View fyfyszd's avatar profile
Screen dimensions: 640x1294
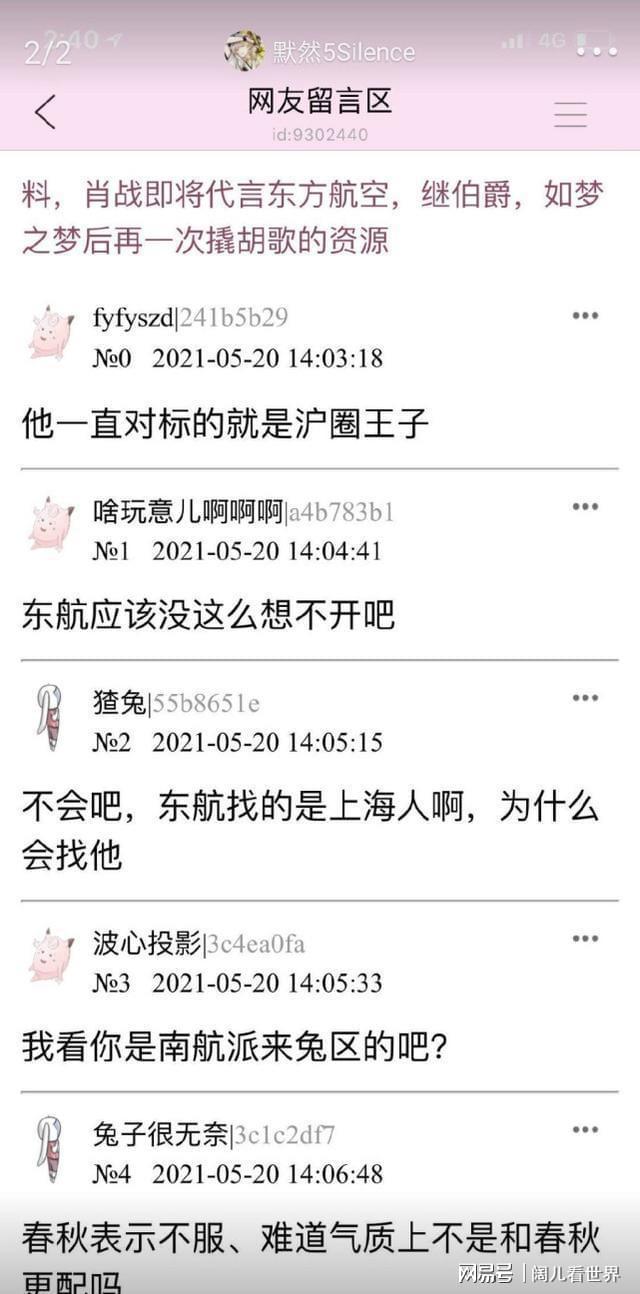coord(50,334)
